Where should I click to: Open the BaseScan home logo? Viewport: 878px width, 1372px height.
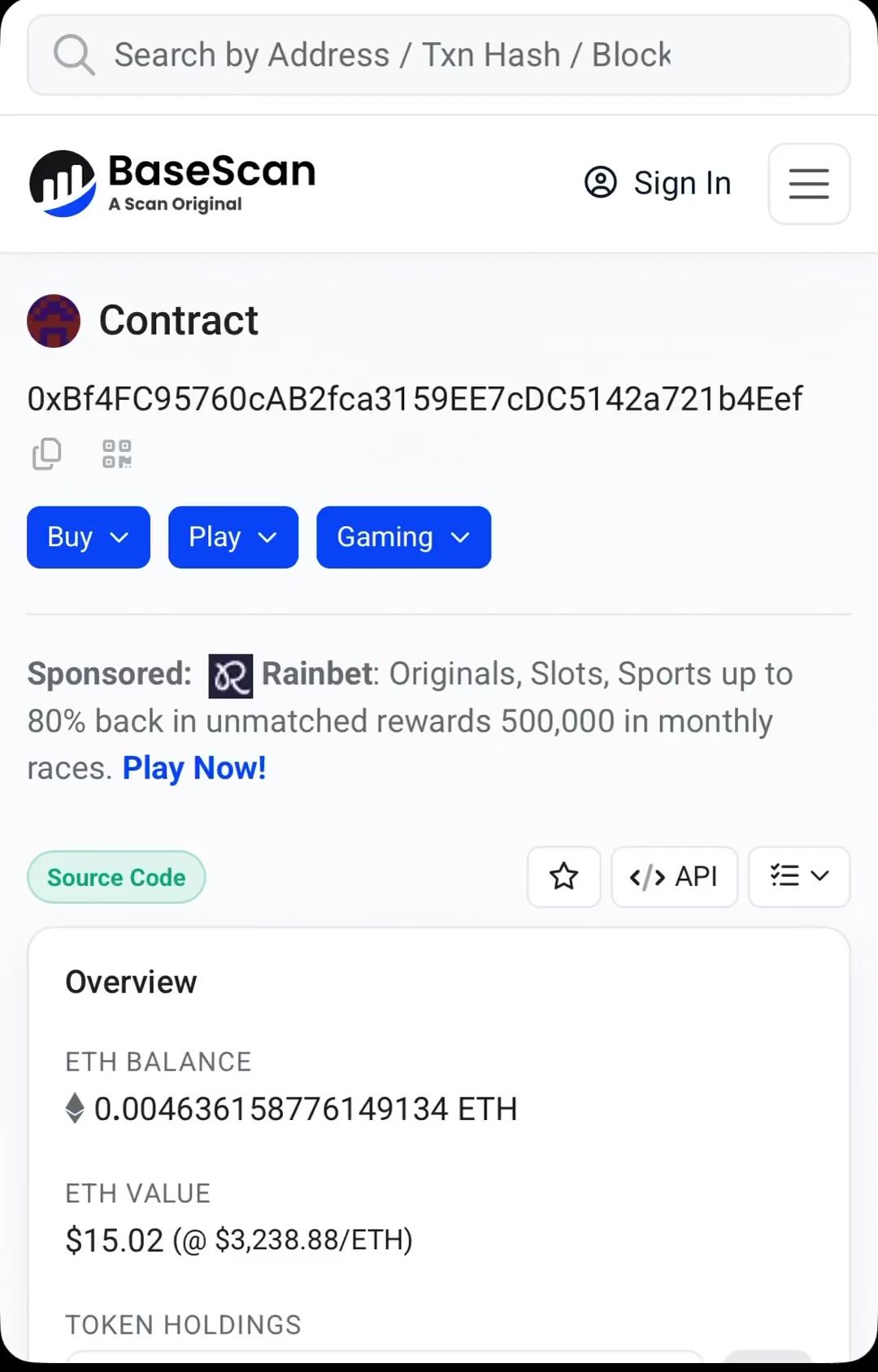[172, 184]
